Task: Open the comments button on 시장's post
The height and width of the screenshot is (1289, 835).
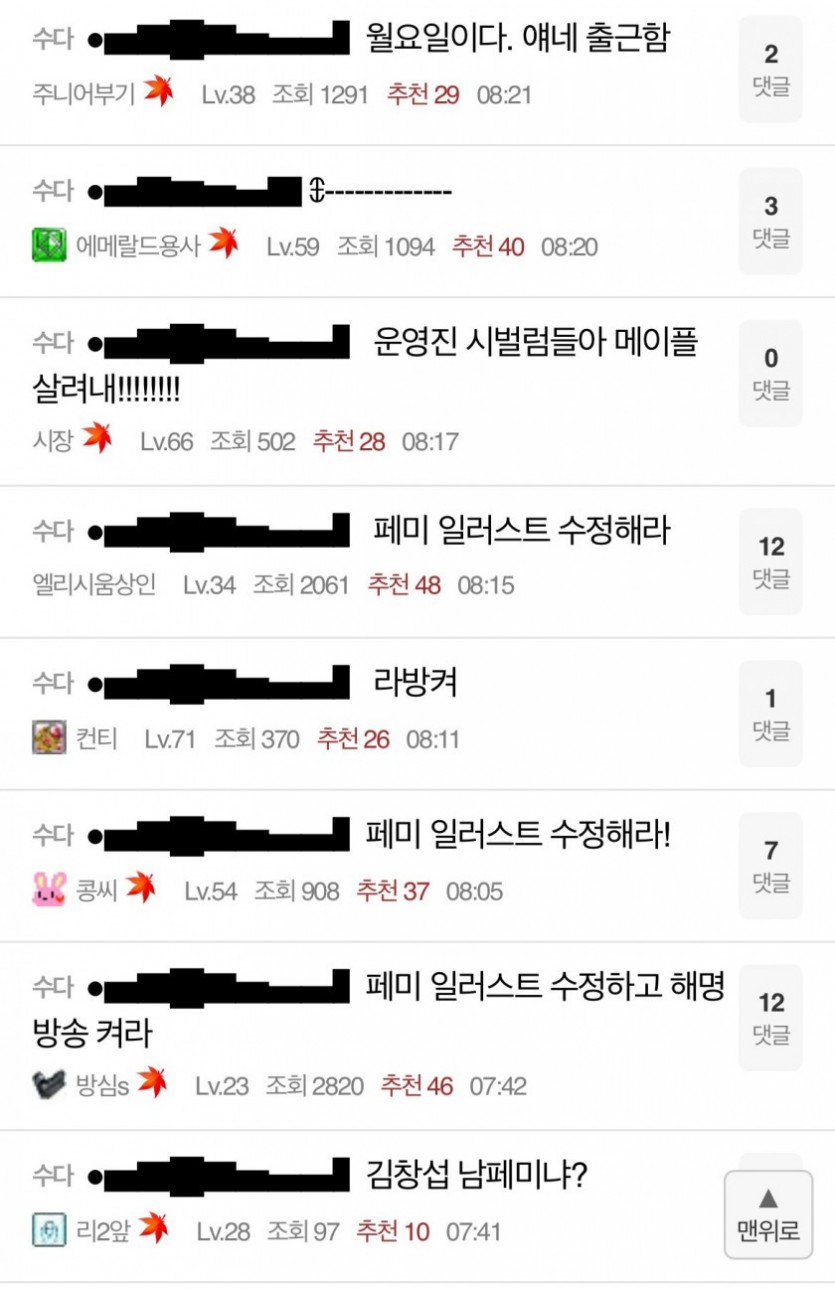Action: pyautogui.click(x=770, y=373)
